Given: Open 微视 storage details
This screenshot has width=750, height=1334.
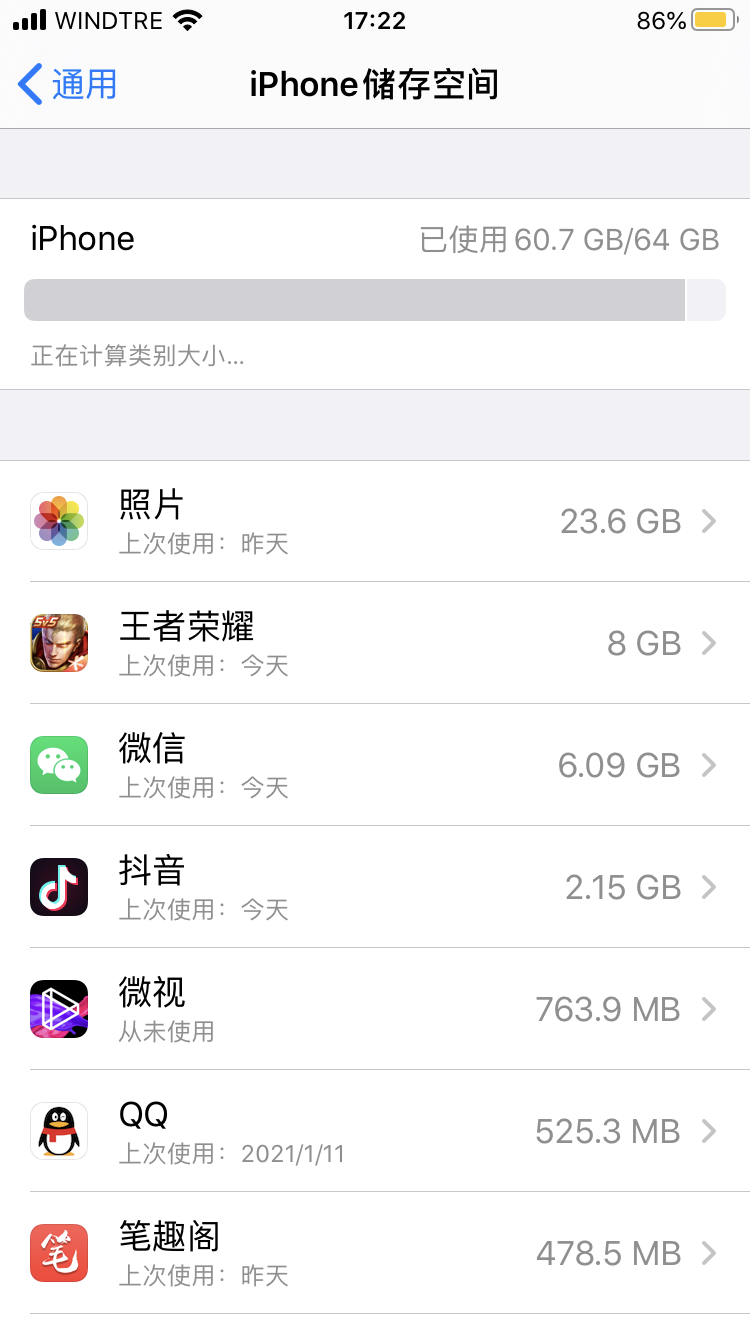Looking at the screenshot, I should tap(375, 1009).
